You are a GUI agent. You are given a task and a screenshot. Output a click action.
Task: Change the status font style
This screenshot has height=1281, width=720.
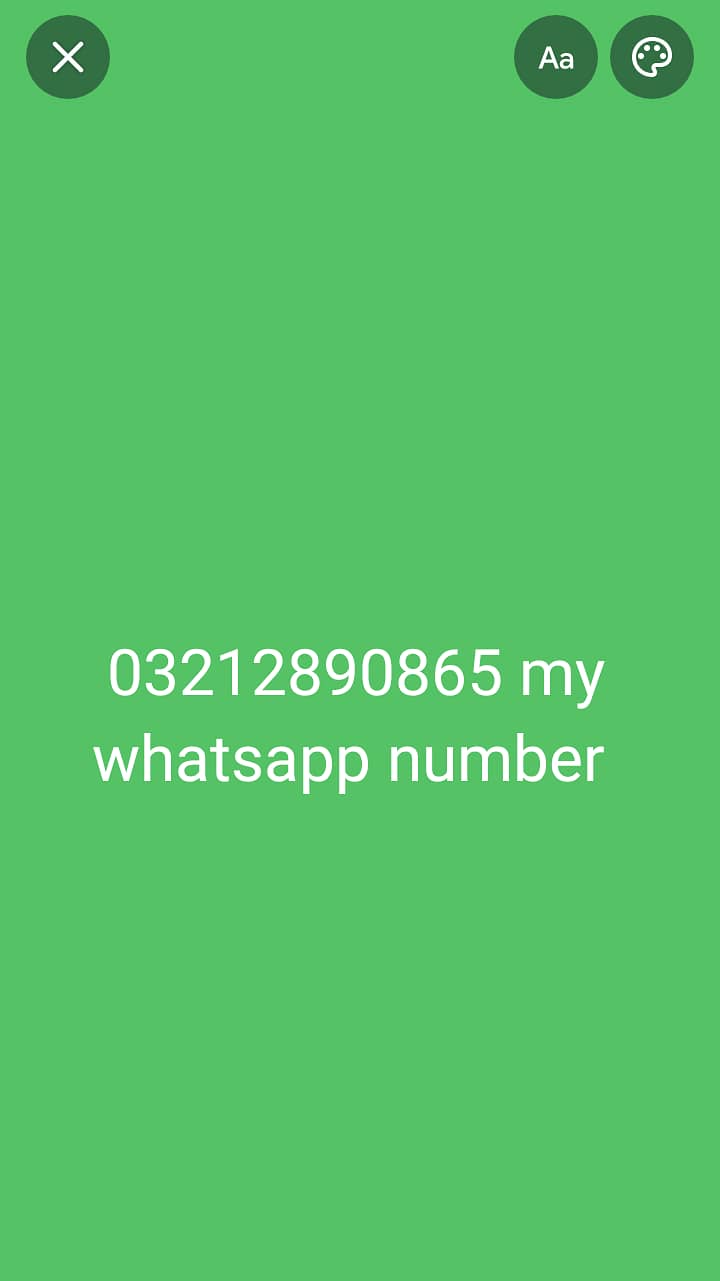(x=556, y=57)
